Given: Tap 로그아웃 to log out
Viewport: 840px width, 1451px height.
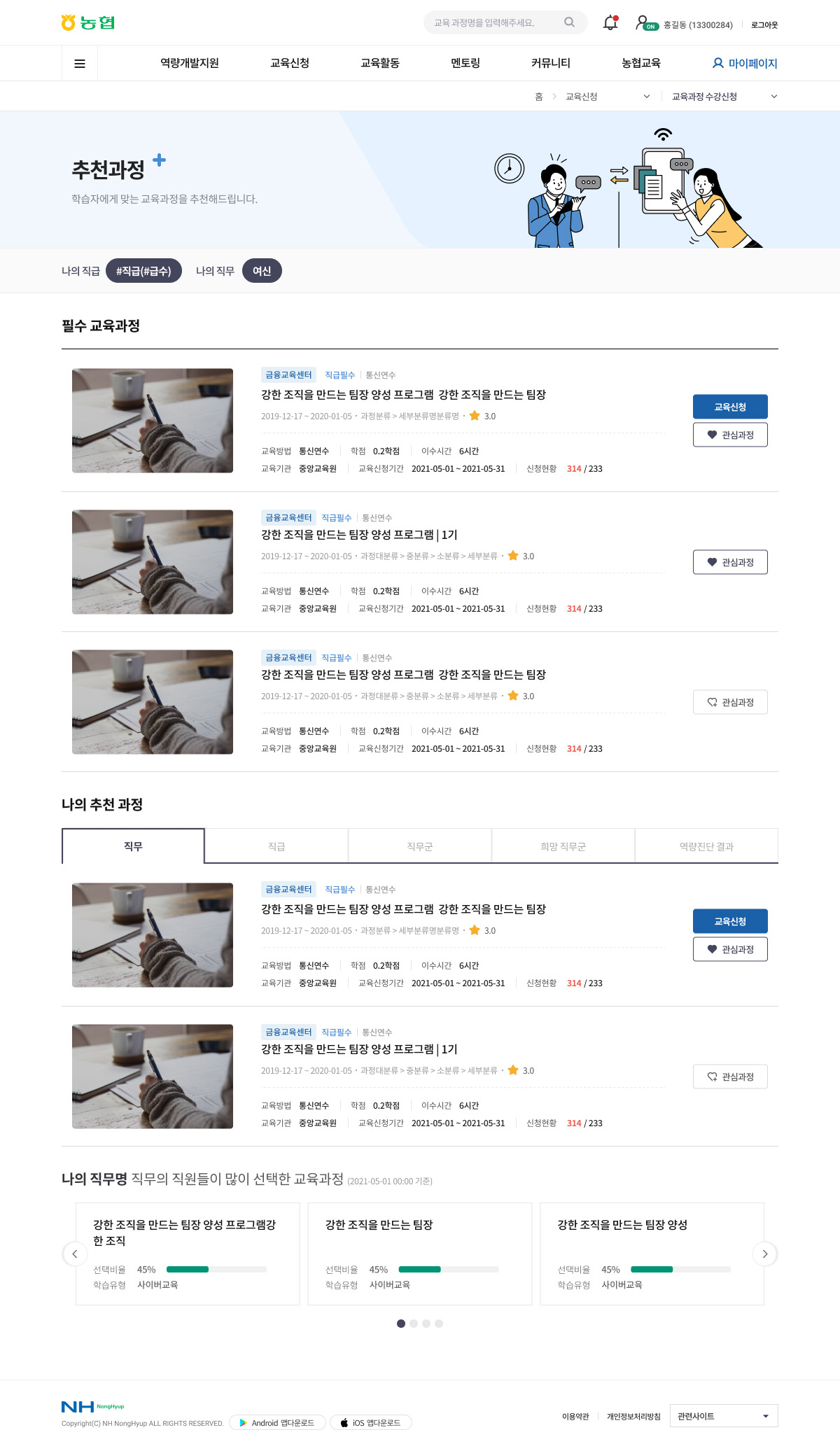Looking at the screenshot, I should click(x=764, y=25).
